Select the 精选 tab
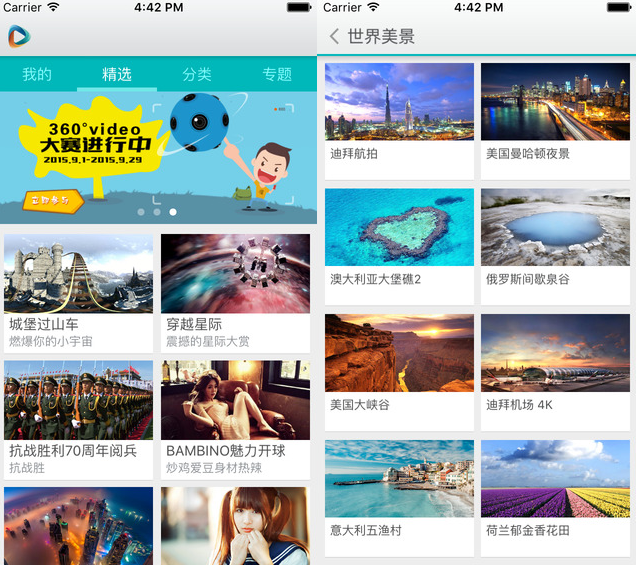Viewport: 636px width, 566px height. coord(117,75)
